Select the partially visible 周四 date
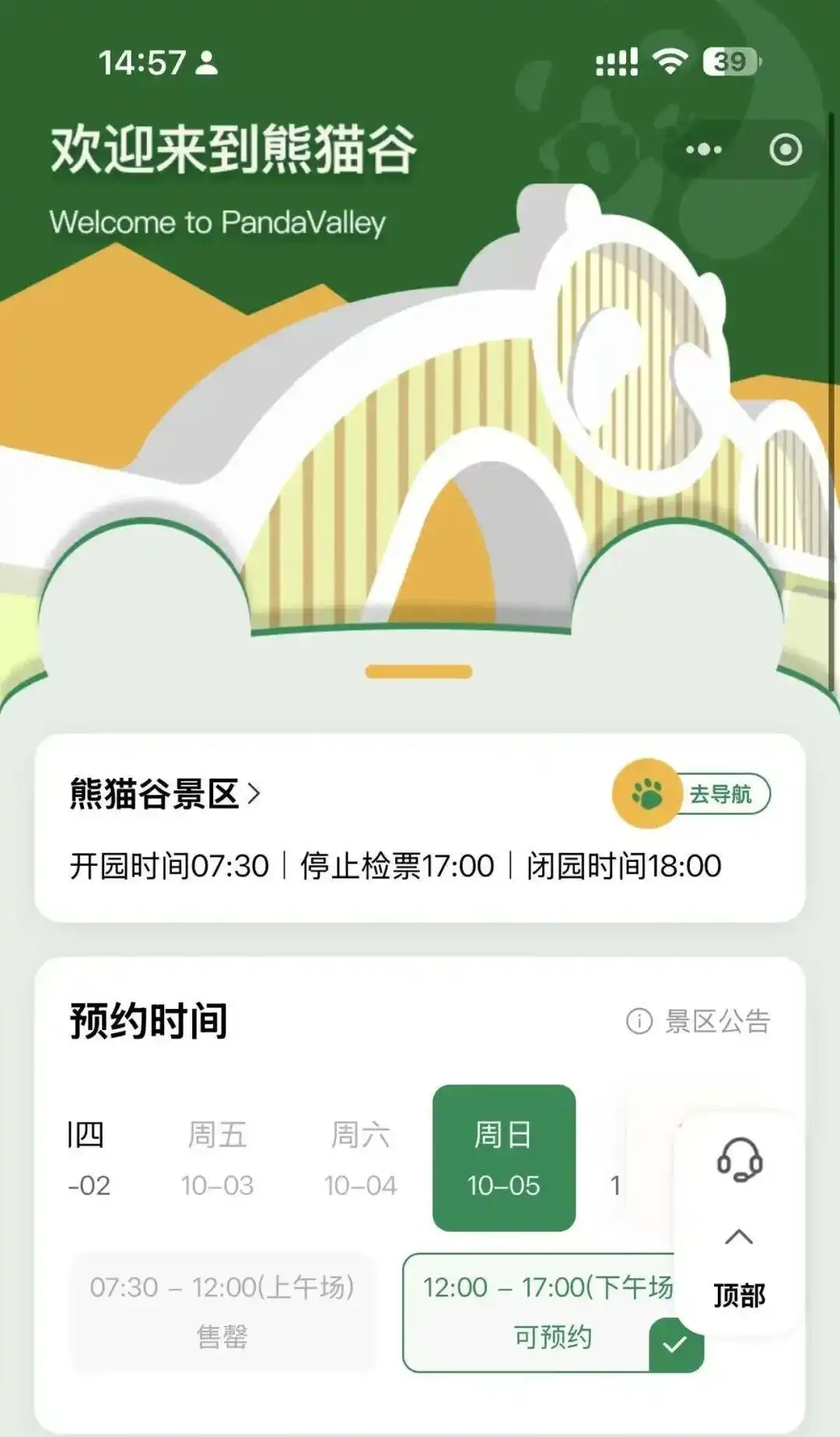 click(87, 1158)
